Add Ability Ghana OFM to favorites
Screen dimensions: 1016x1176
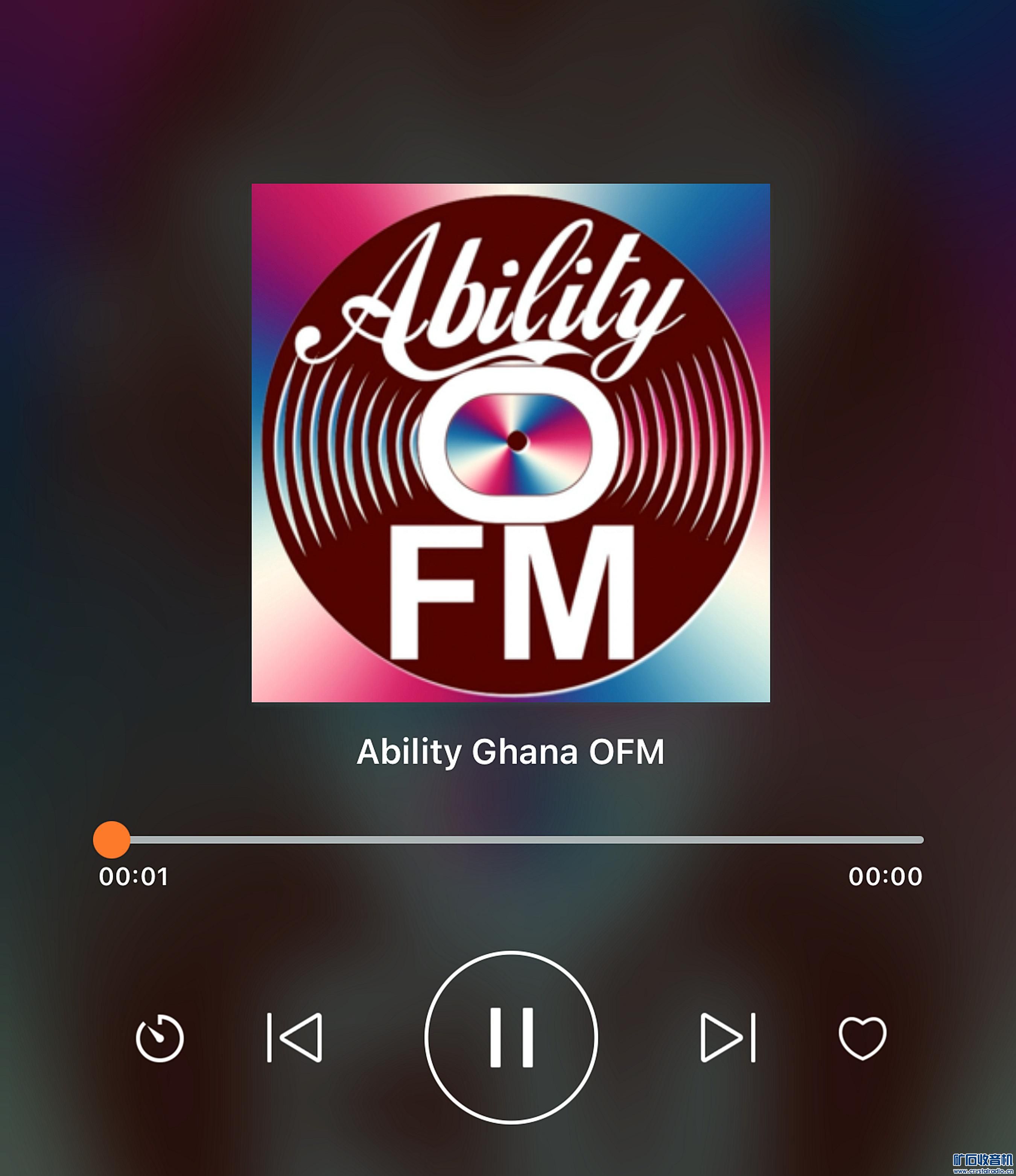tap(862, 1038)
